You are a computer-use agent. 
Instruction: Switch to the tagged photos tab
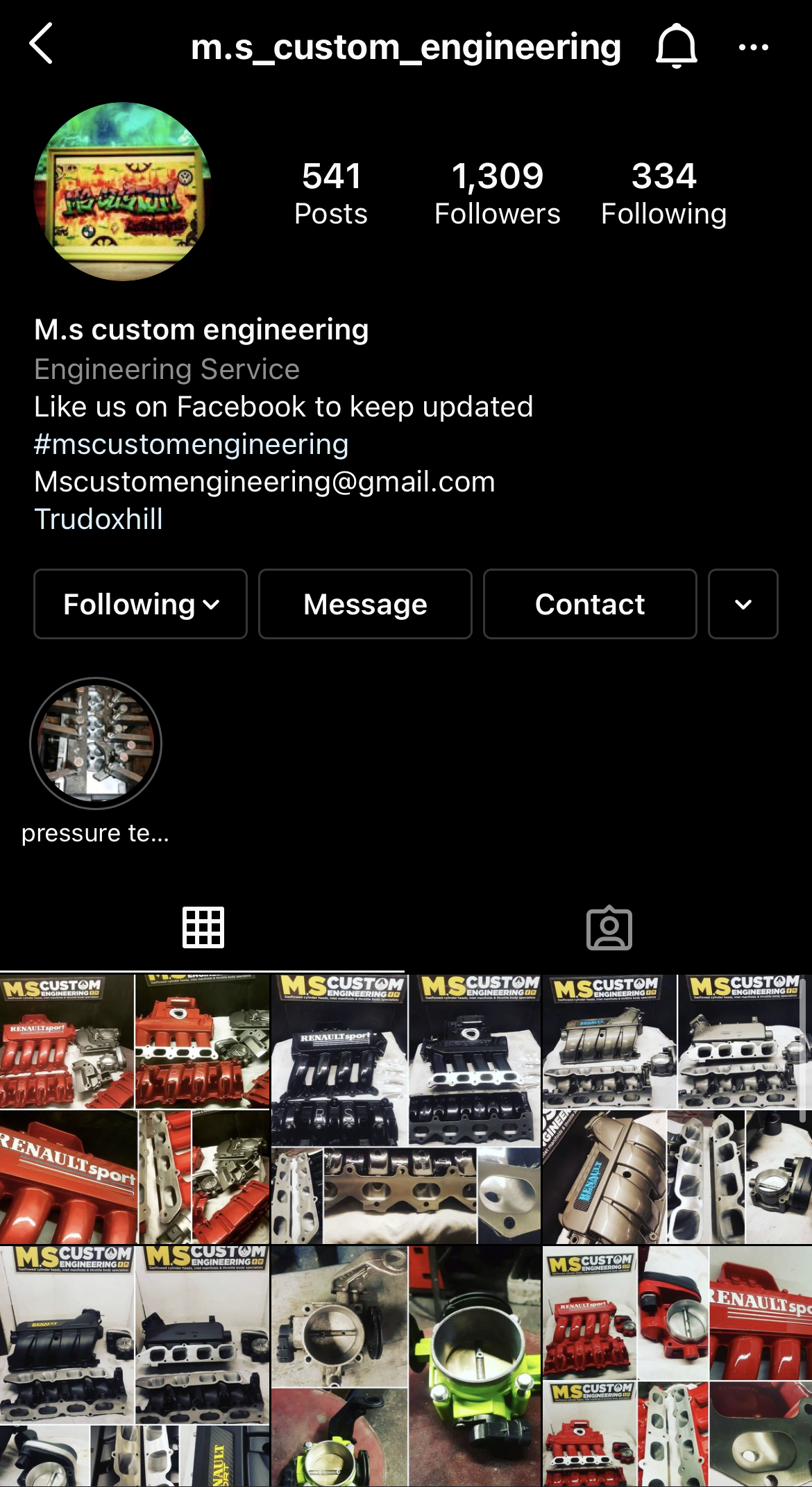pos(609,927)
